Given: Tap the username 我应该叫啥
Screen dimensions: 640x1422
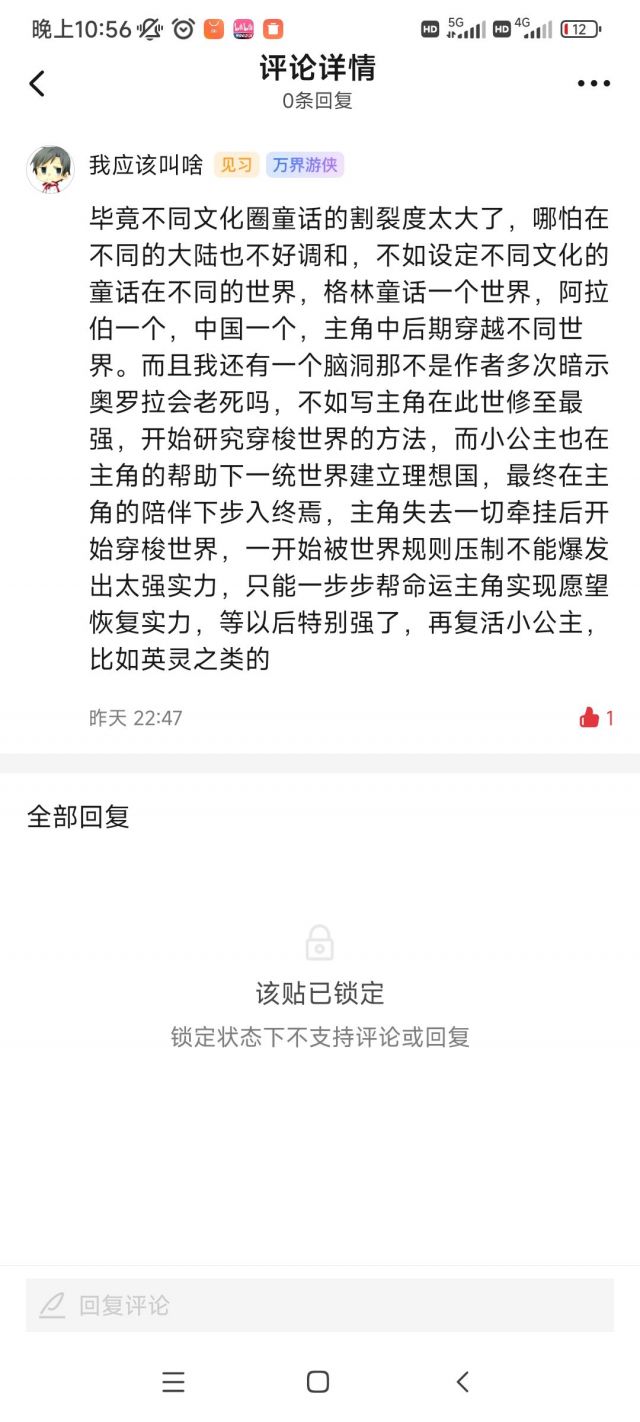Looking at the screenshot, I should (146, 165).
